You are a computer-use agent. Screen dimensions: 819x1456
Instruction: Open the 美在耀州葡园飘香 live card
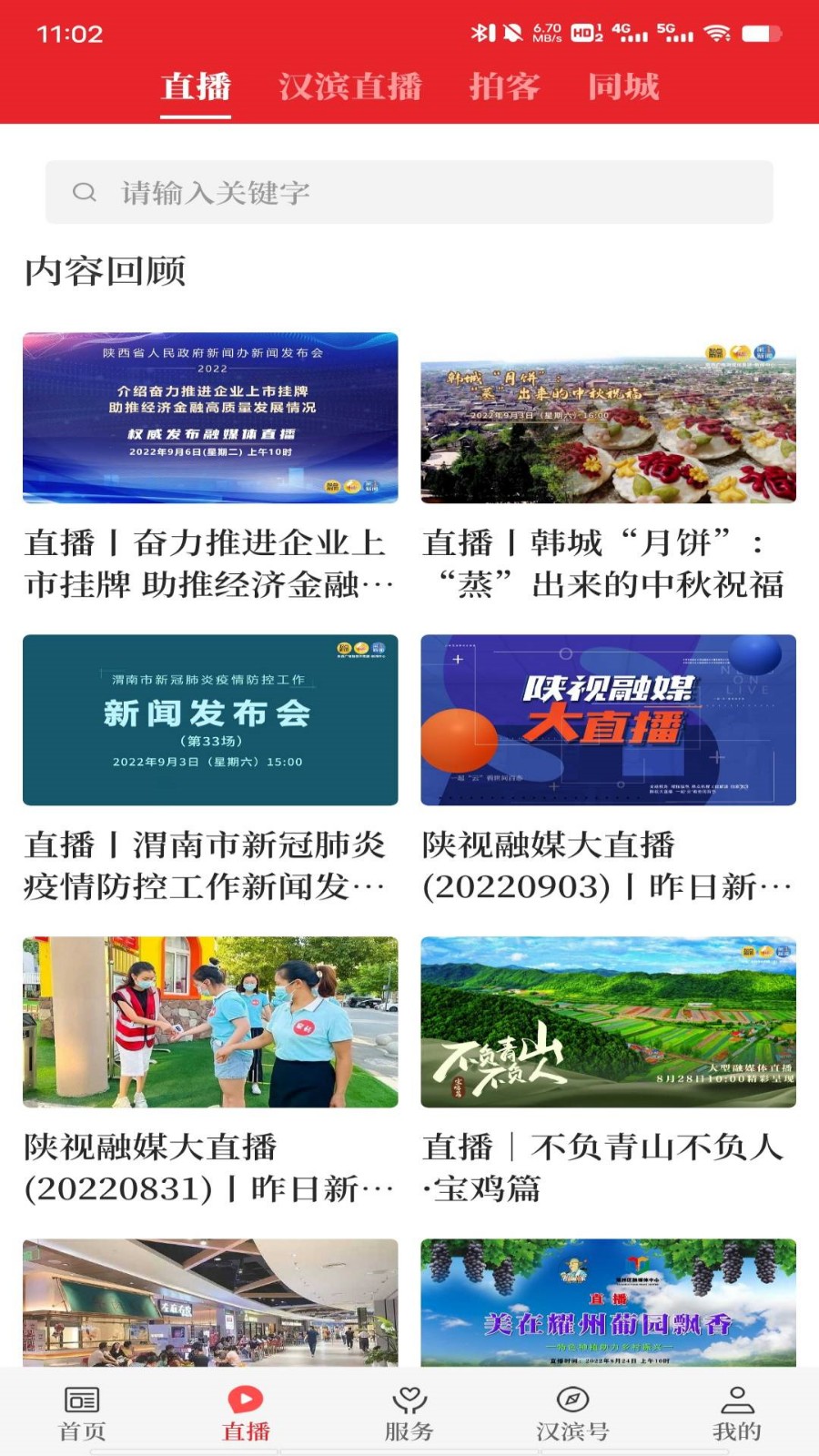608,1303
